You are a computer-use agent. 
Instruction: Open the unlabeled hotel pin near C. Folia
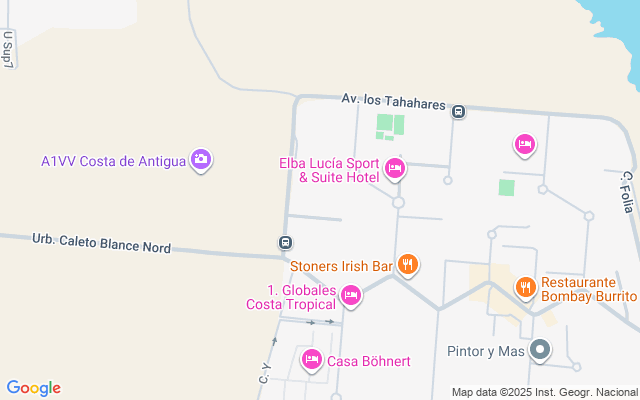[524, 145]
